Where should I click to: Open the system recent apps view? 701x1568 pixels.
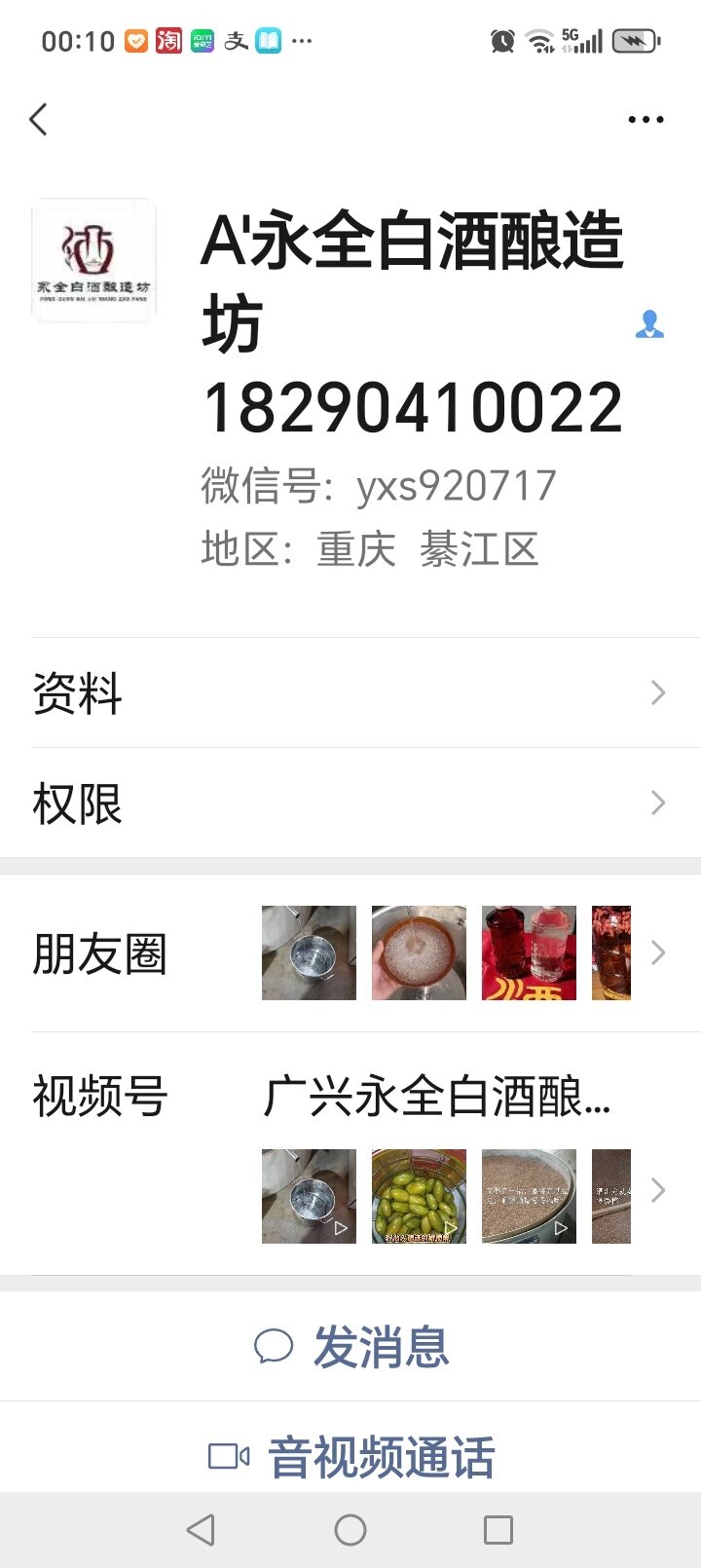pos(498,1530)
